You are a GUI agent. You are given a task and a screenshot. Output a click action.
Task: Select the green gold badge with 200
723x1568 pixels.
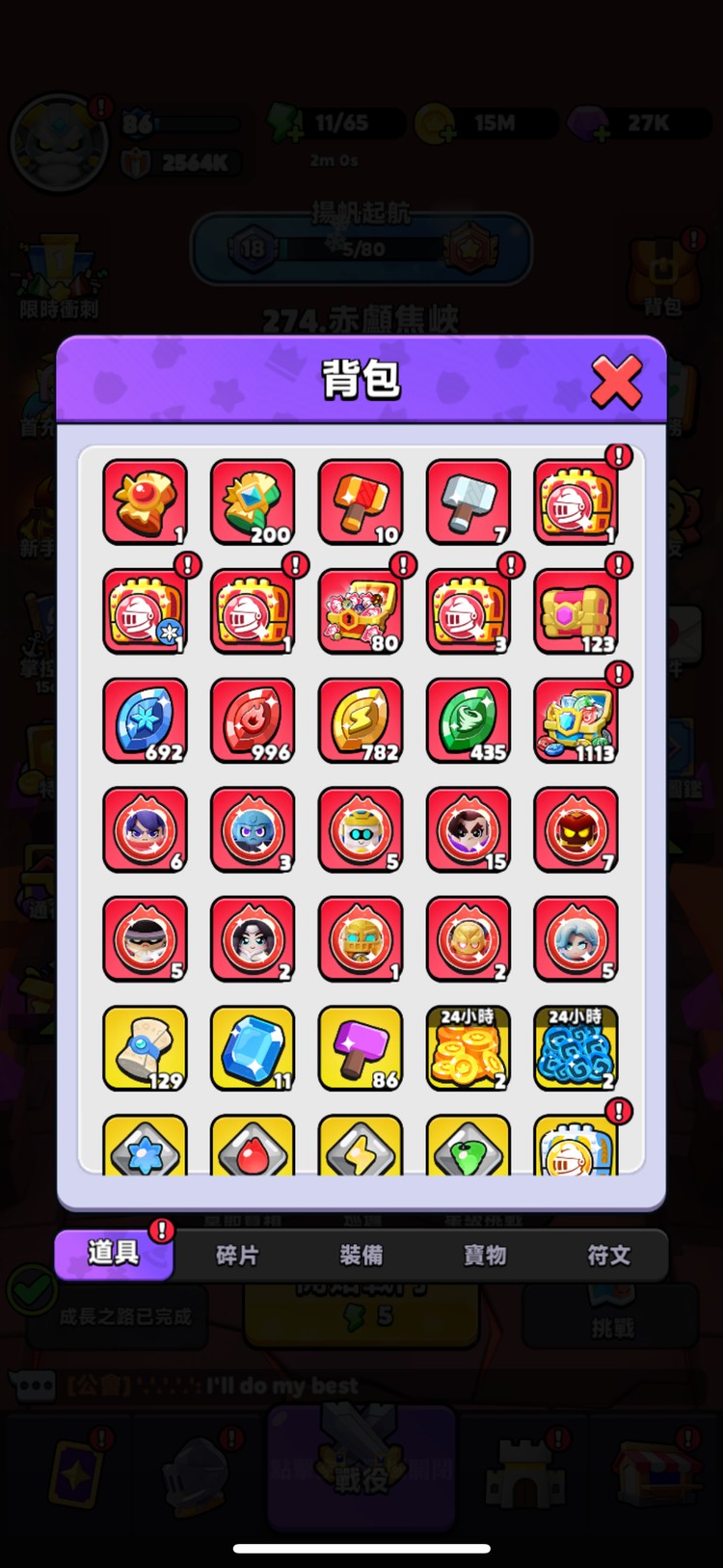pos(253,502)
